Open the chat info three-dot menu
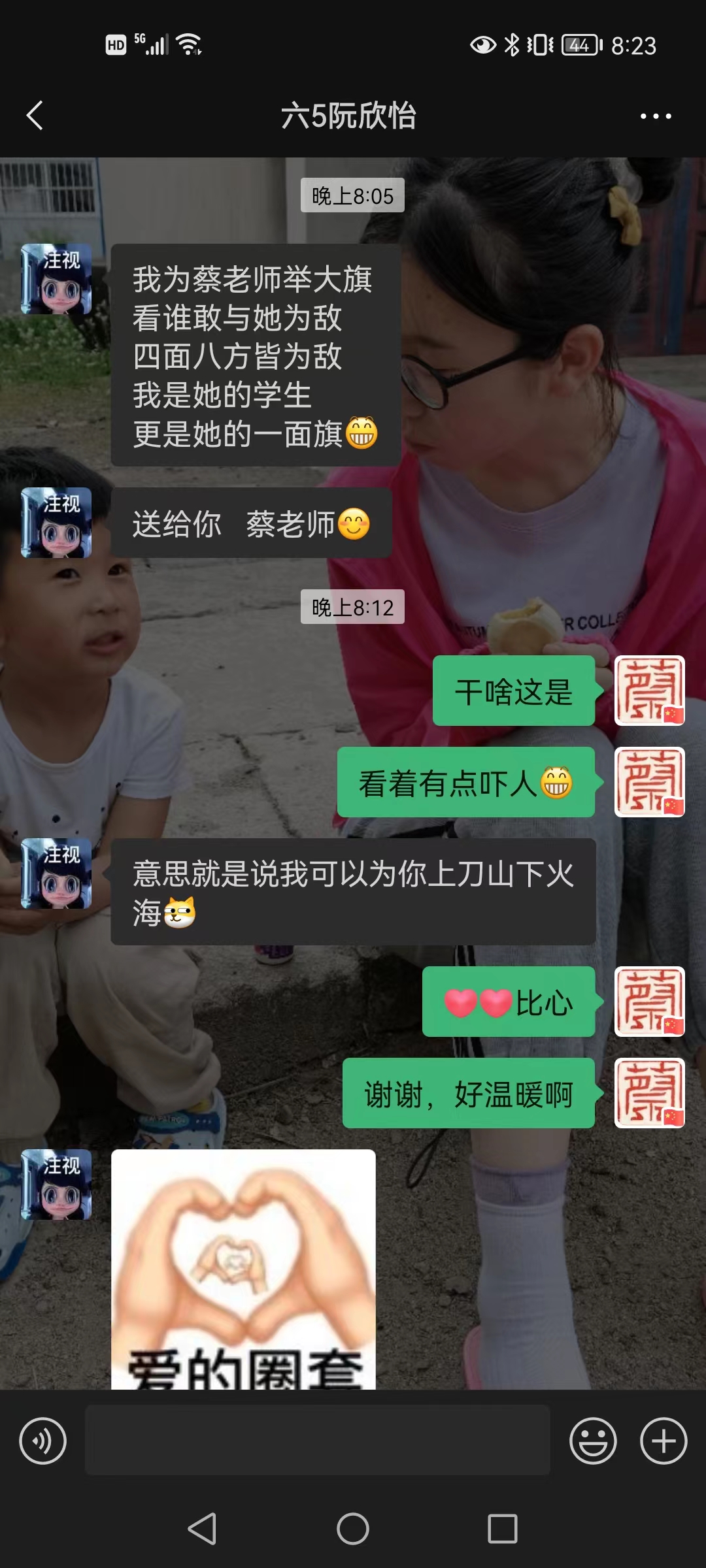This screenshot has height=1568, width=706. [x=656, y=116]
